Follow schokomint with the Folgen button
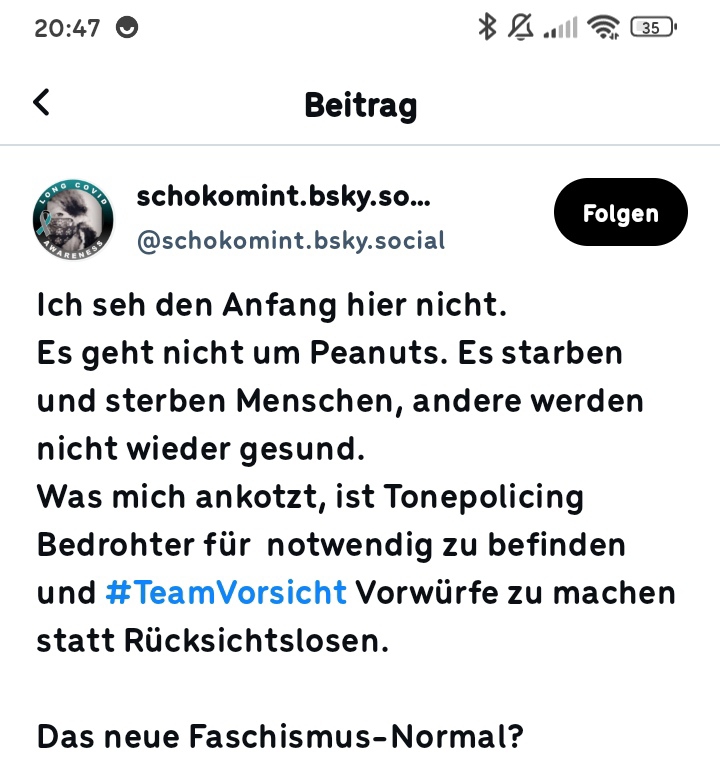The image size is (720, 774). tap(621, 212)
